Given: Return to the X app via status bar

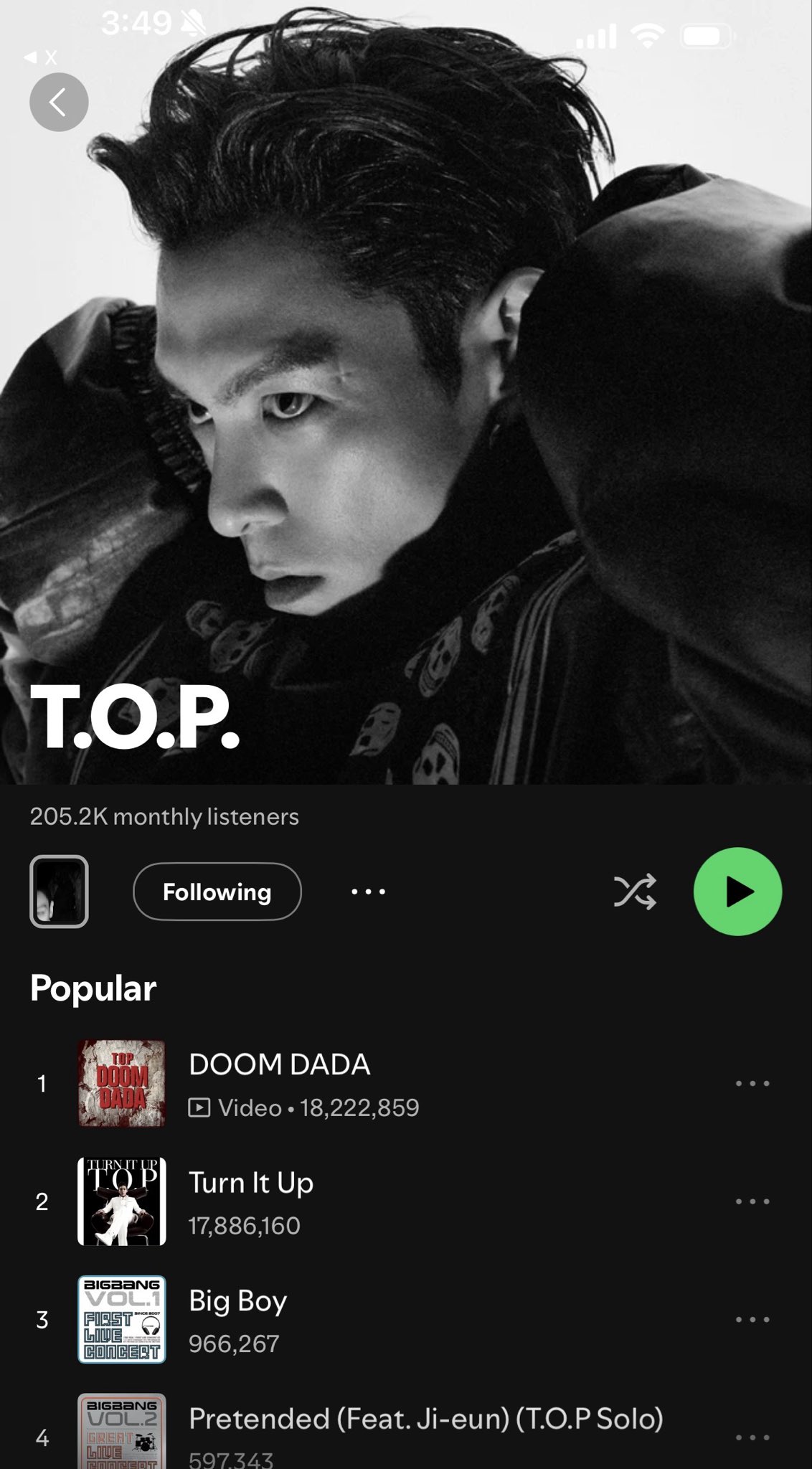Looking at the screenshot, I should 41,57.
